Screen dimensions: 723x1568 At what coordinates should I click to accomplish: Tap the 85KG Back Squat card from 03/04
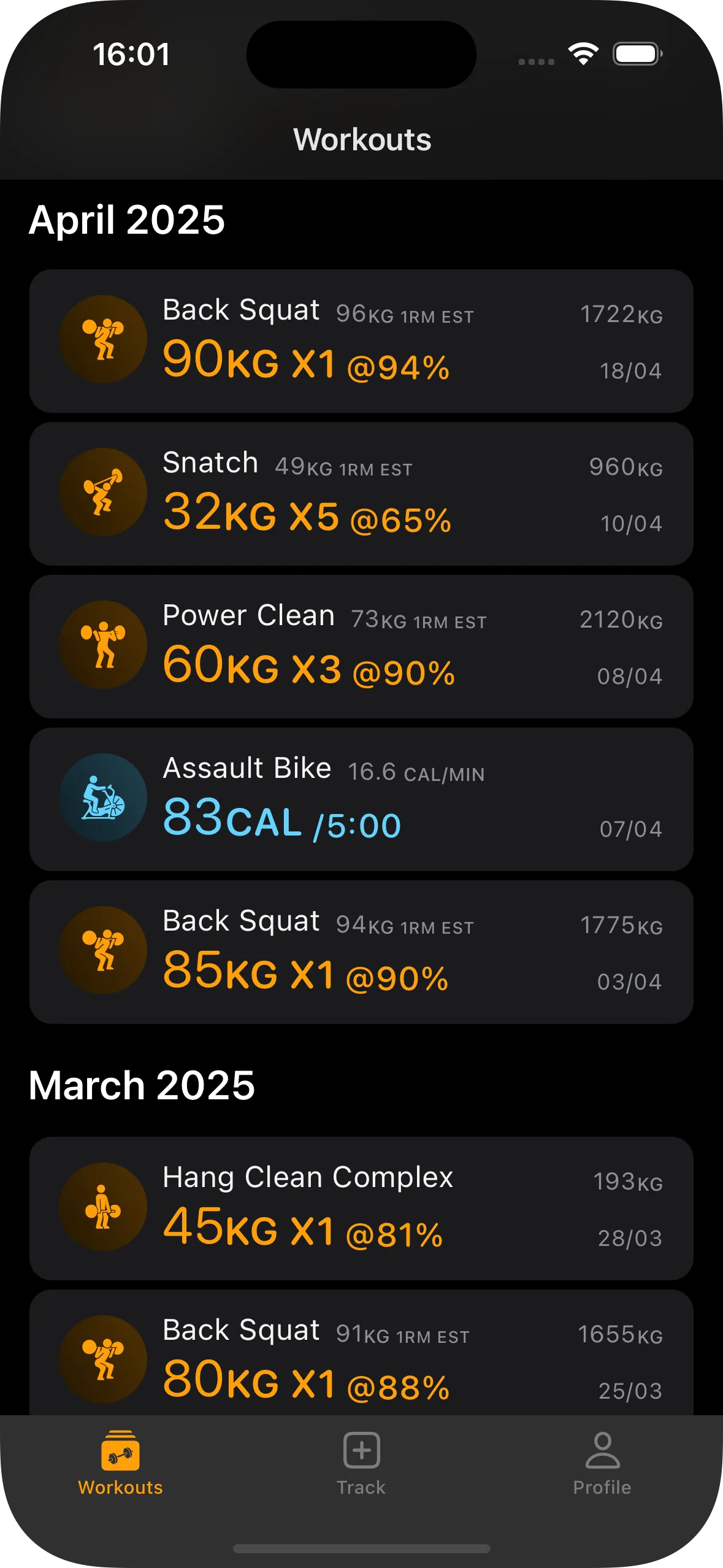tap(361, 951)
